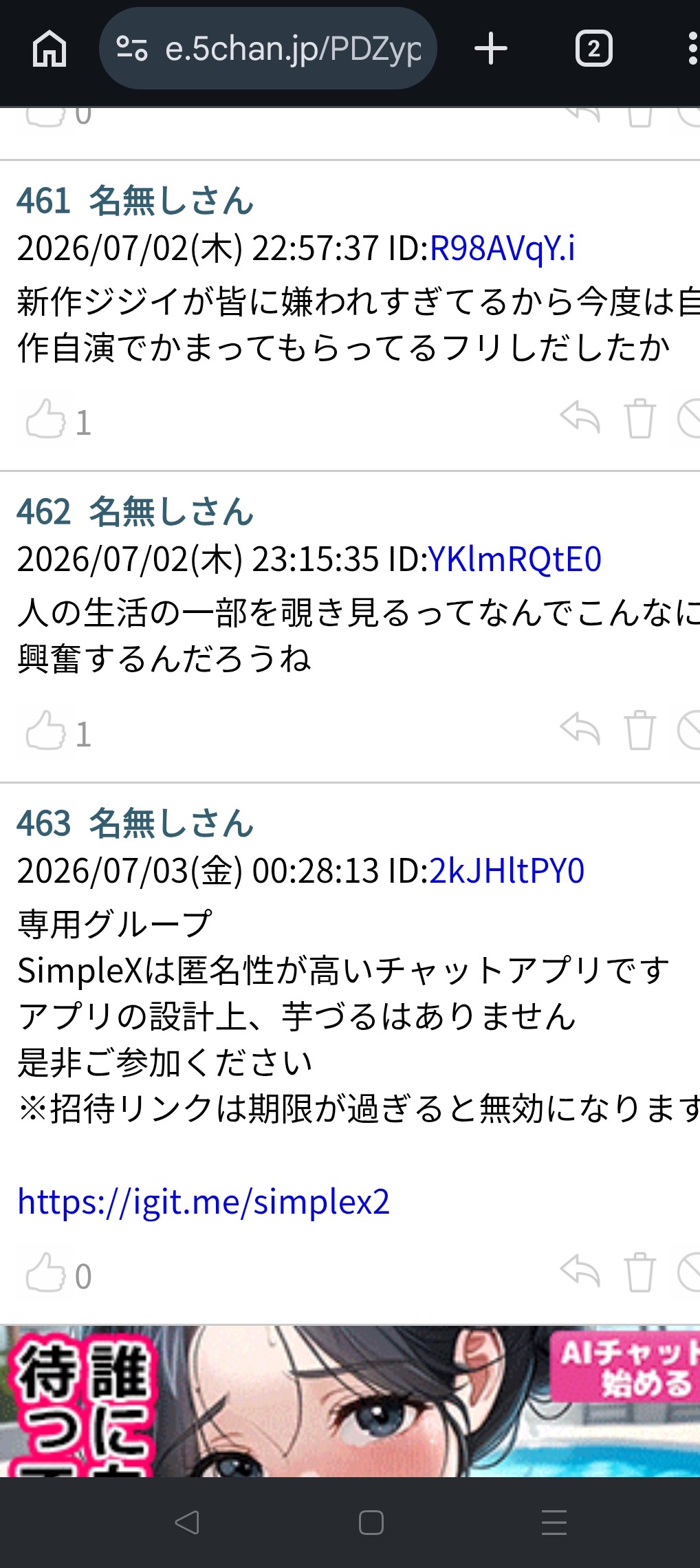Open poster ID R98AVqY.i
Screen dimensions: 700x1568
502,248
